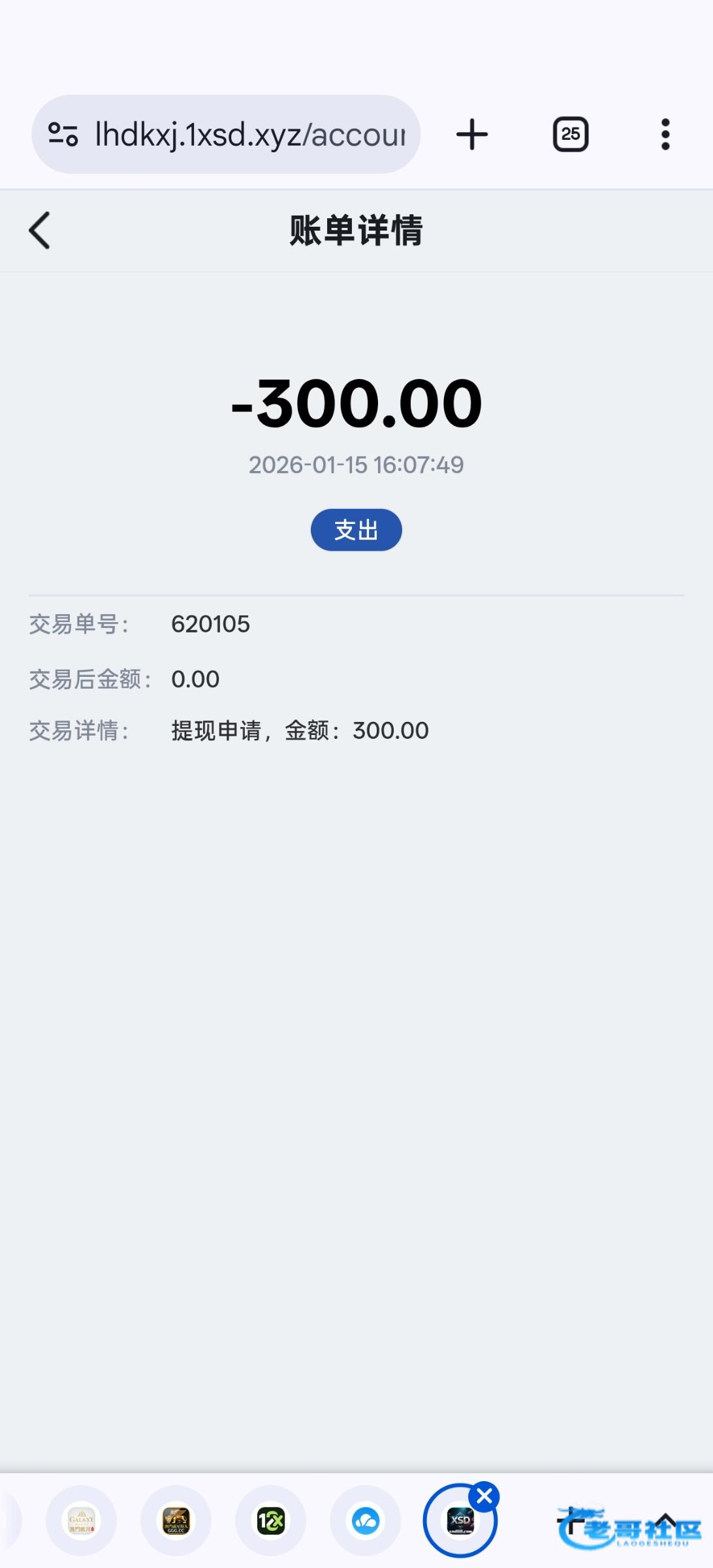Switch to the GGG.CC tab shortcut
The height and width of the screenshot is (1568, 713).
(x=176, y=1521)
